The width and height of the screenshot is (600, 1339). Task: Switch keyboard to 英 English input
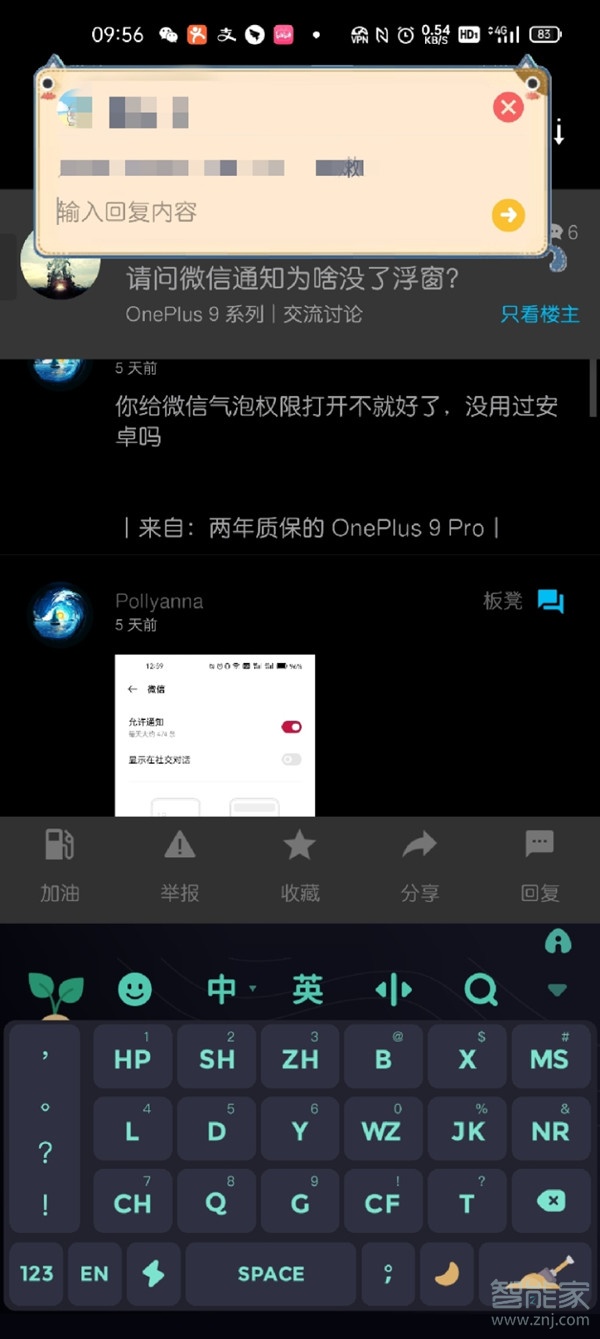(x=308, y=990)
